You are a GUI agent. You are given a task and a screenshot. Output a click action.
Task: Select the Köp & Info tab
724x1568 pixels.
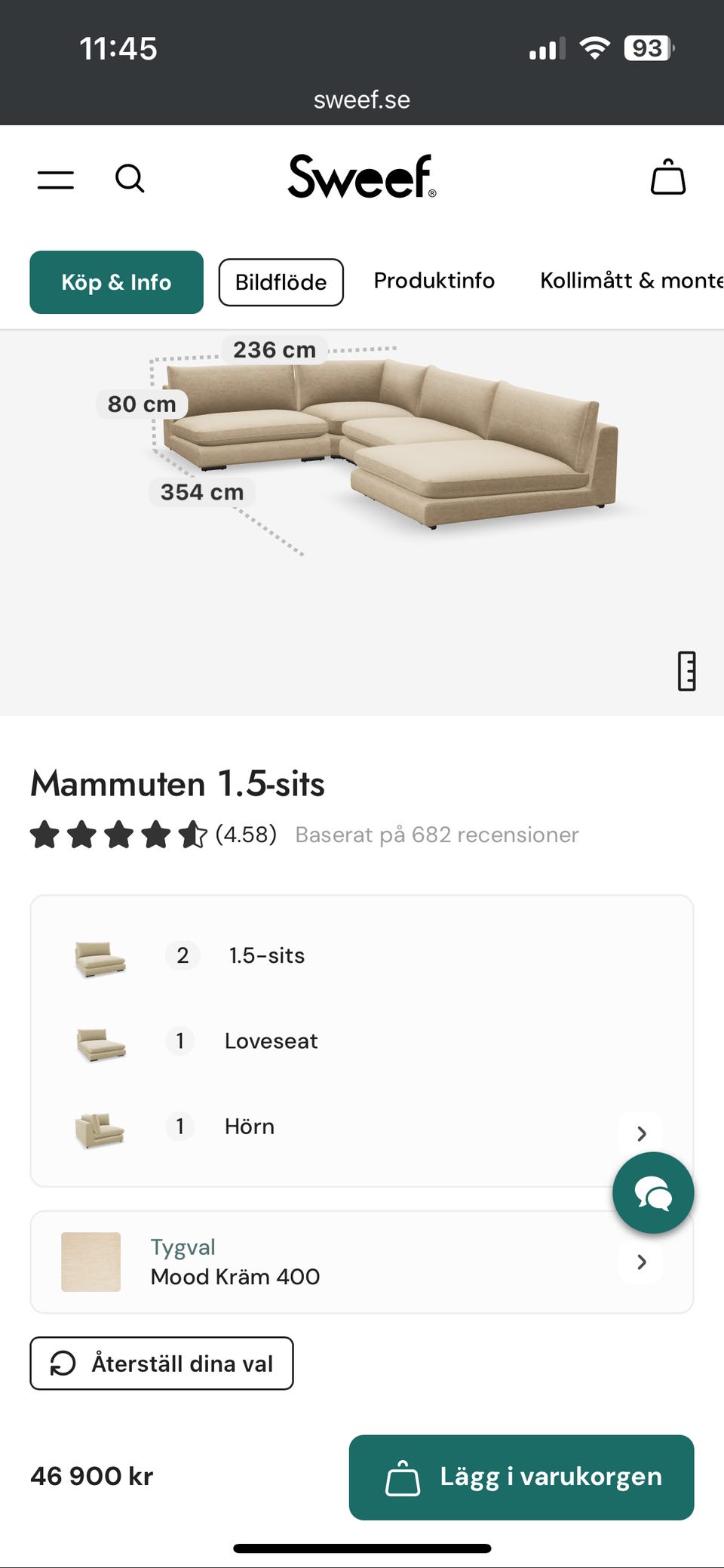(x=116, y=282)
